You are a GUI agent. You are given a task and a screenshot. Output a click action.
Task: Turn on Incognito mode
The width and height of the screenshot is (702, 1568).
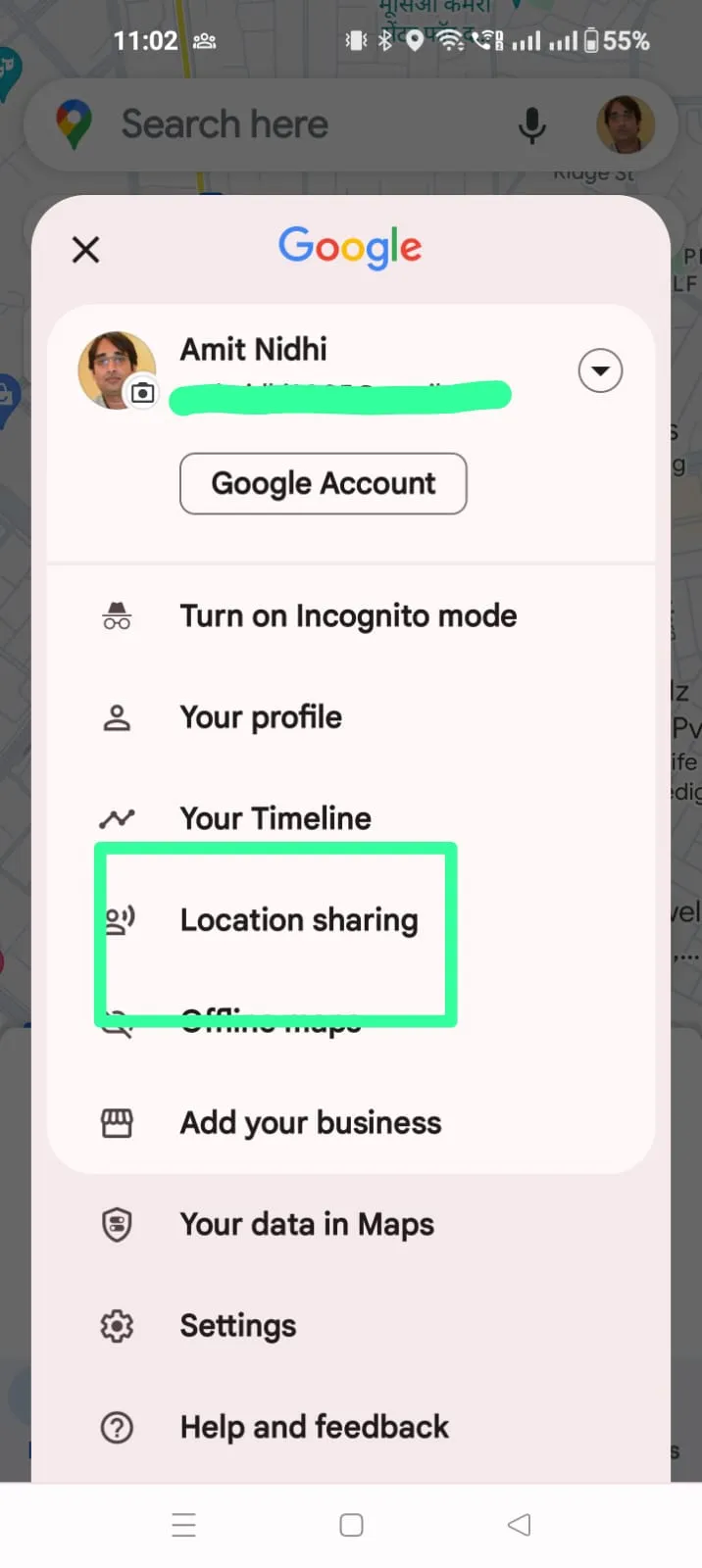pos(351,616)
